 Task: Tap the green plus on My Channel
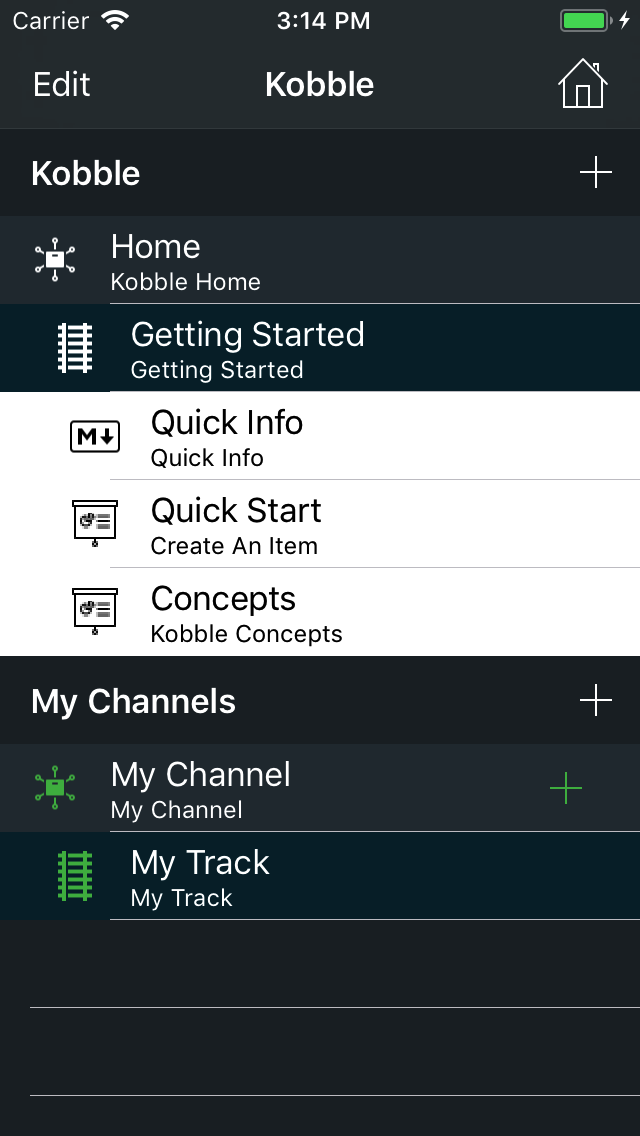(565, 789)
